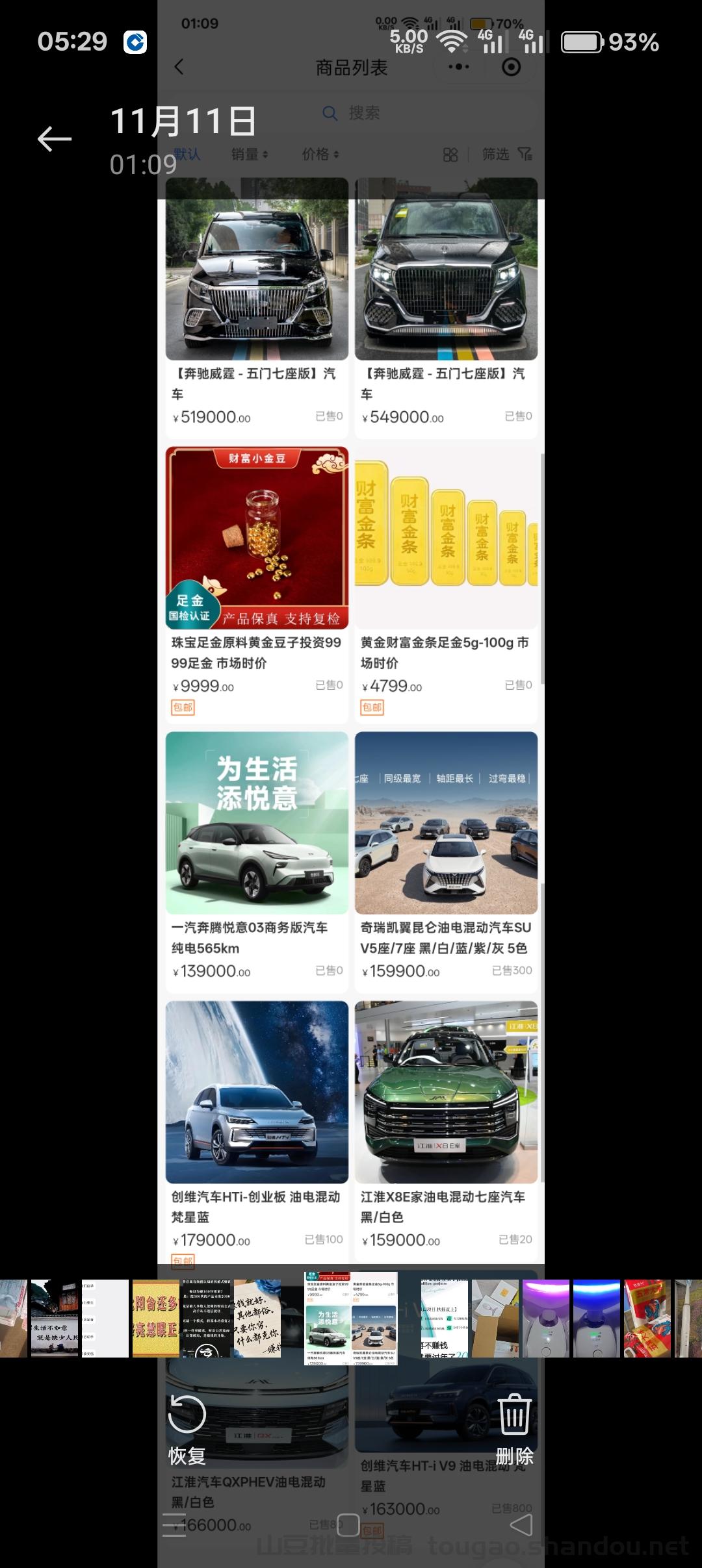The image size is (702, 1568).
Task: Open the green 江淮X8E car image
Action: pos(447,1093)
